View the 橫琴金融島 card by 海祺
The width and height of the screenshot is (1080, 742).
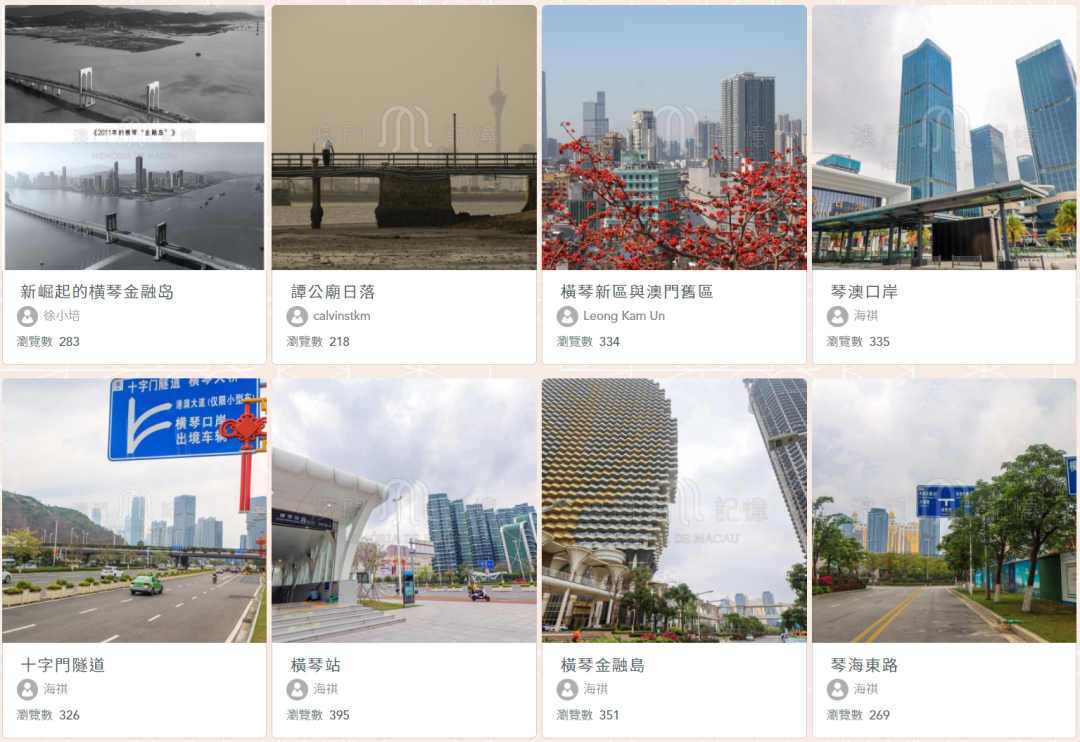tap(674, 511)
